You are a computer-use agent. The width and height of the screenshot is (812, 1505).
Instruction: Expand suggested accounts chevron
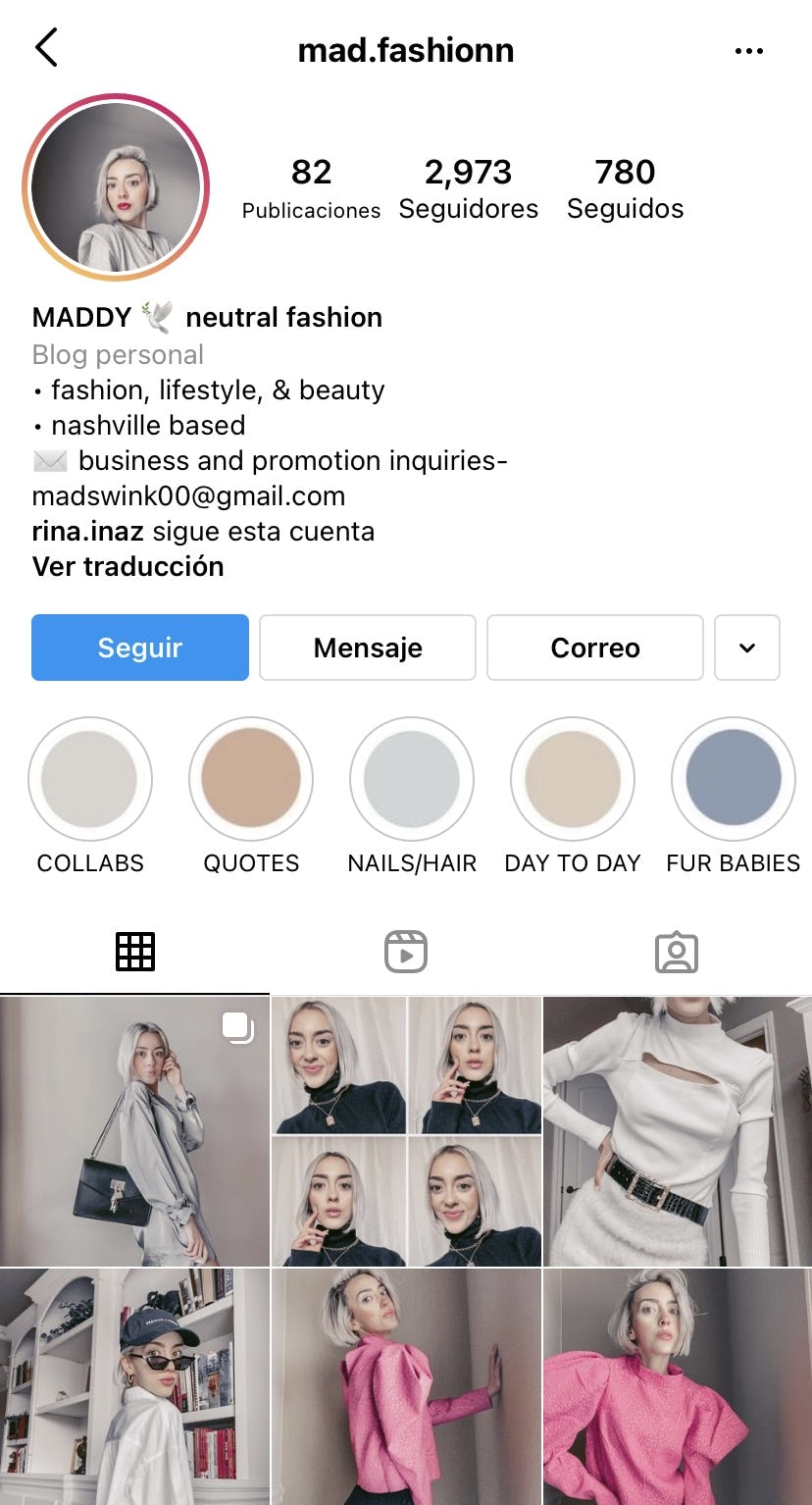(747, 648)
